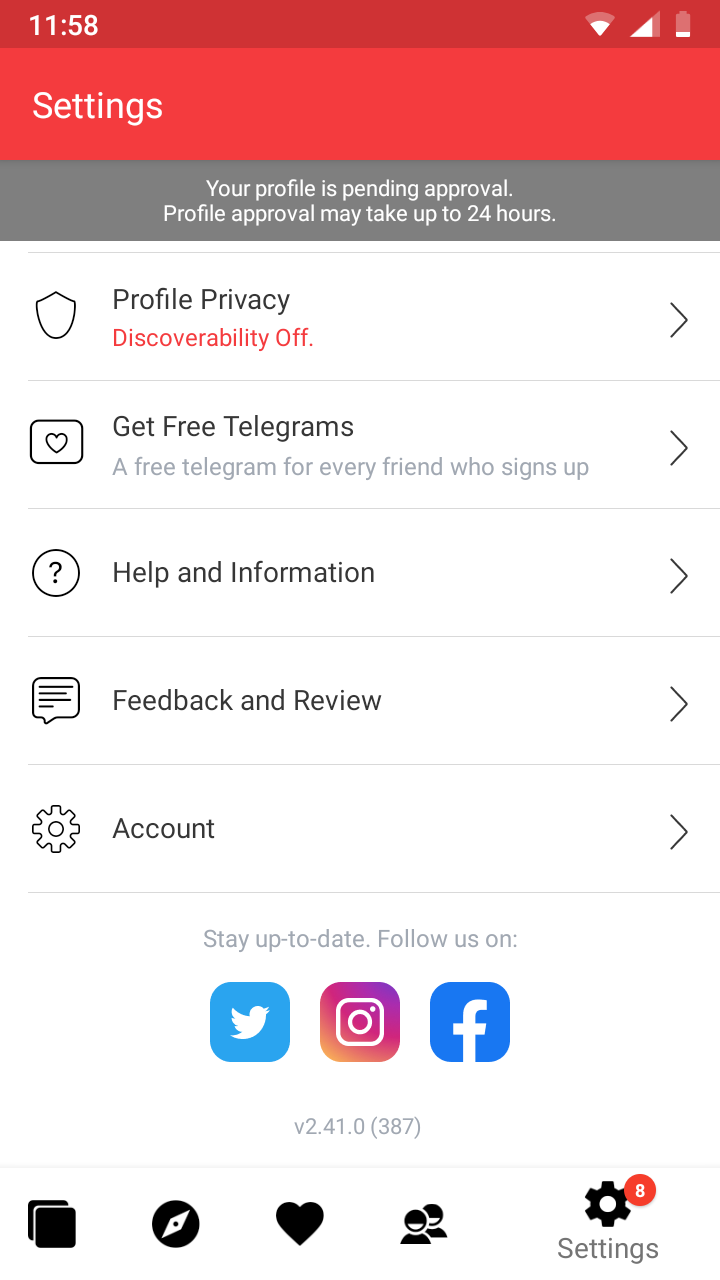This screenshot has width=720, height=1280.
Task: Click the red 8 notification badge
Action: click(x=640, y=1190)
